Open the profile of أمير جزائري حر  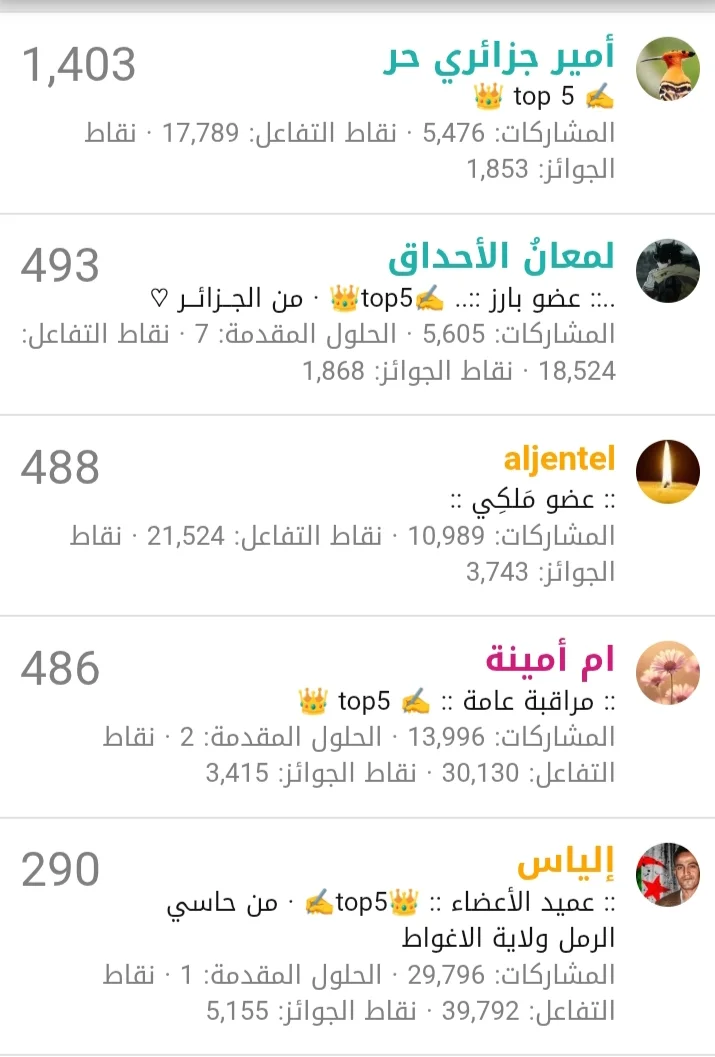click(x=499, y=59)
